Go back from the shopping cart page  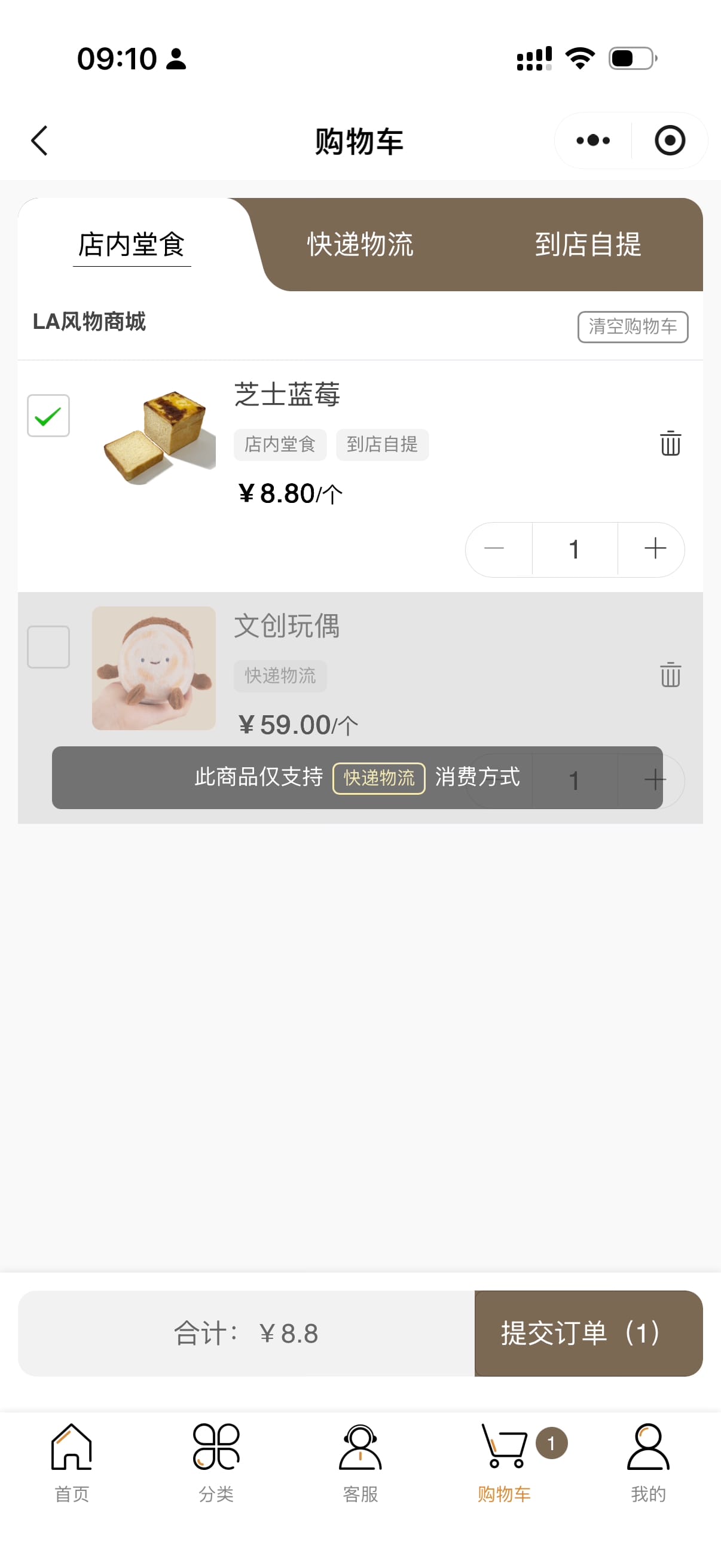click(x=39, y=141)
